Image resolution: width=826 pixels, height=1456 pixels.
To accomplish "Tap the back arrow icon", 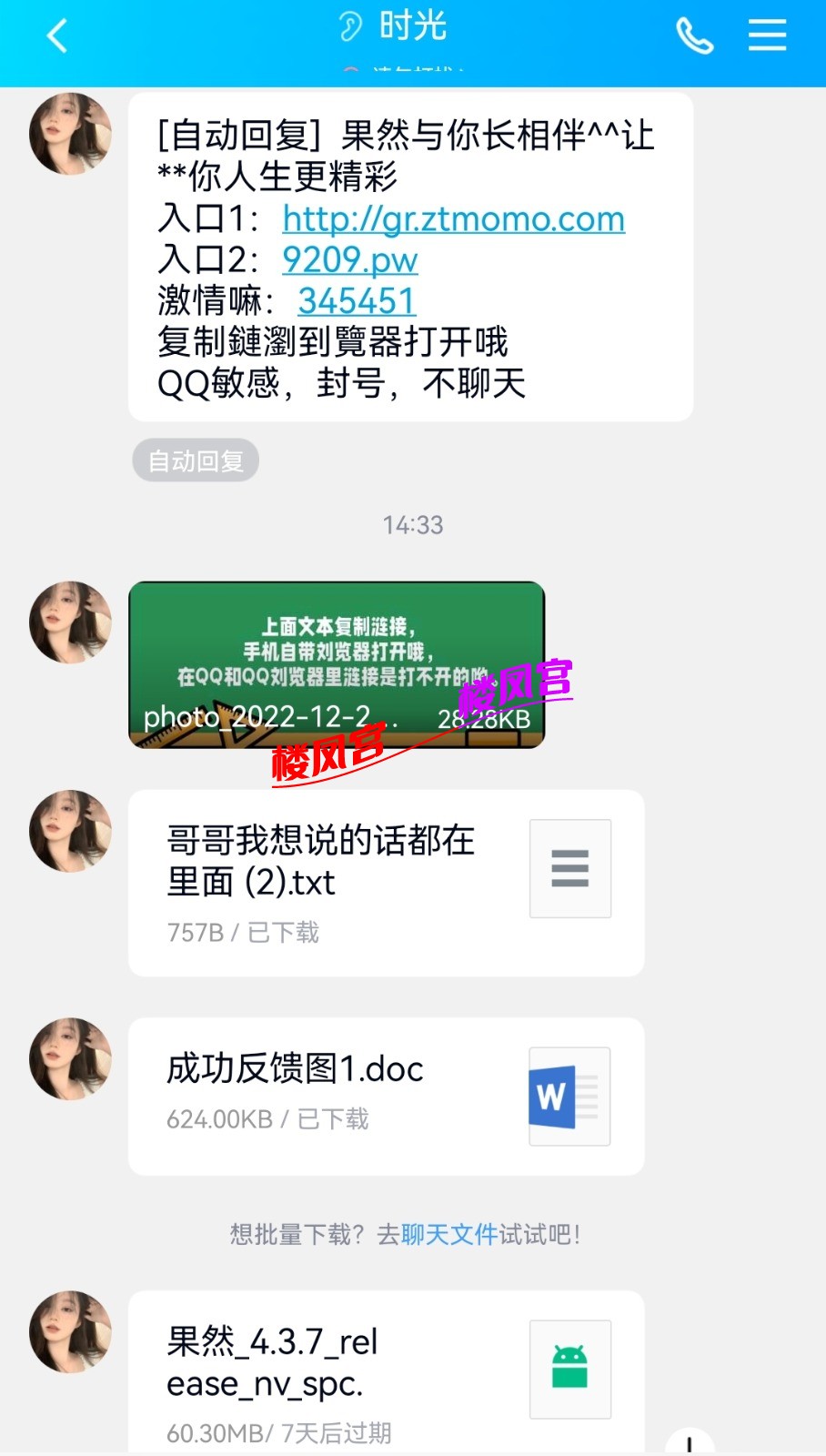I will click(x=56, y=35).
